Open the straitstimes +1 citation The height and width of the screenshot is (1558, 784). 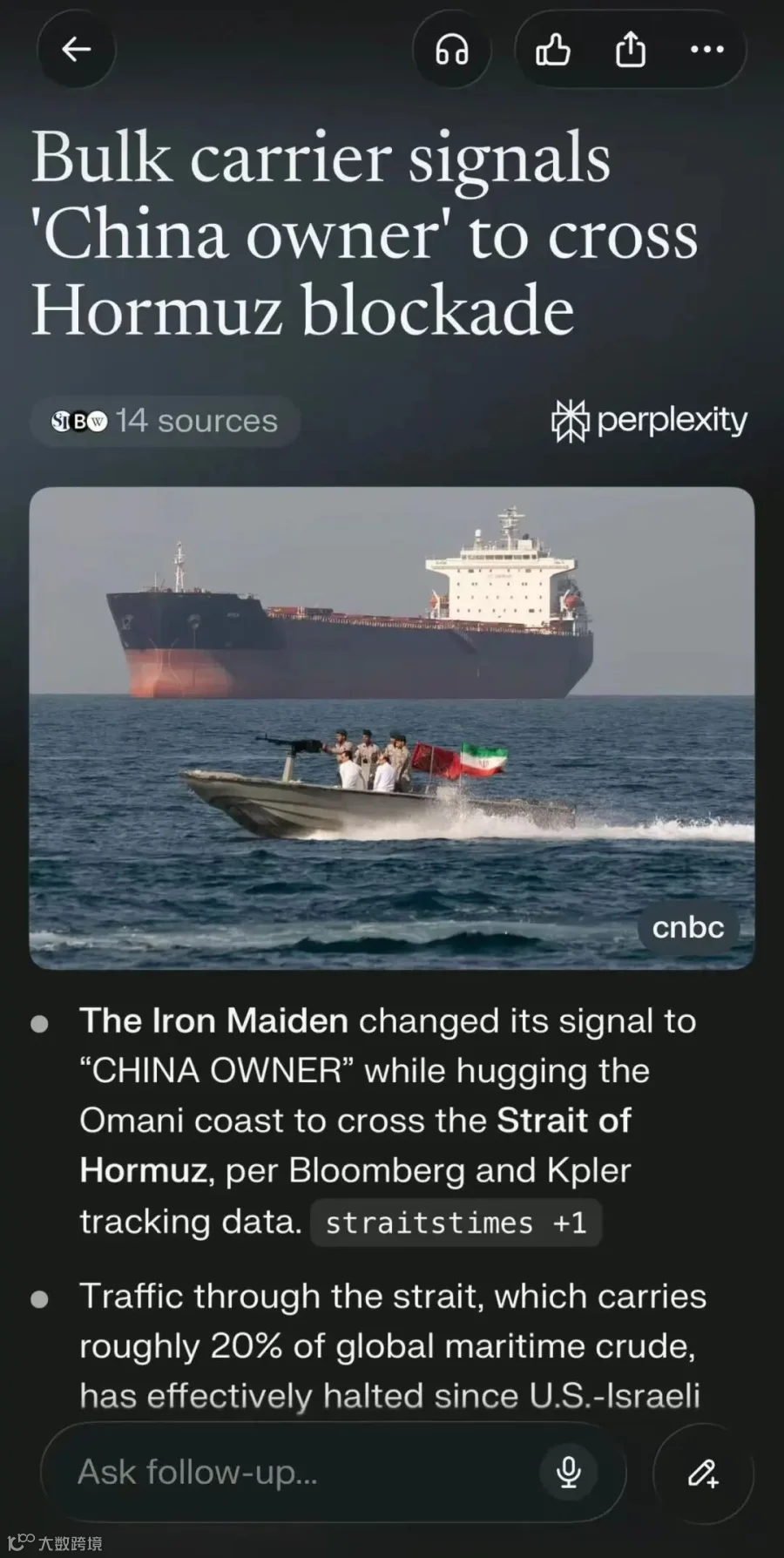tap(456, 1223)
